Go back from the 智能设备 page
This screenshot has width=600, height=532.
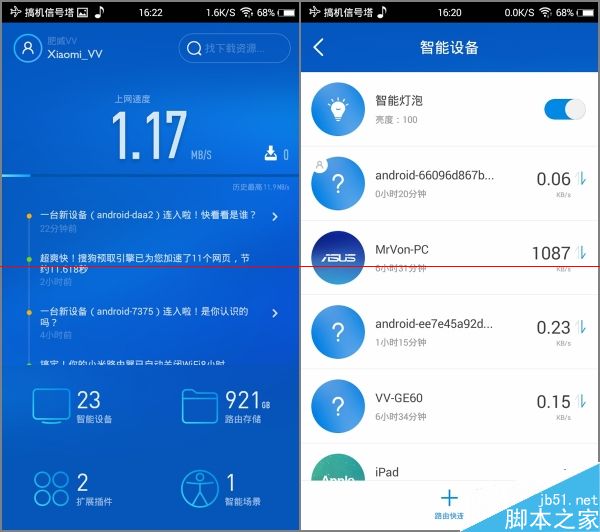[x=319, y=48]
